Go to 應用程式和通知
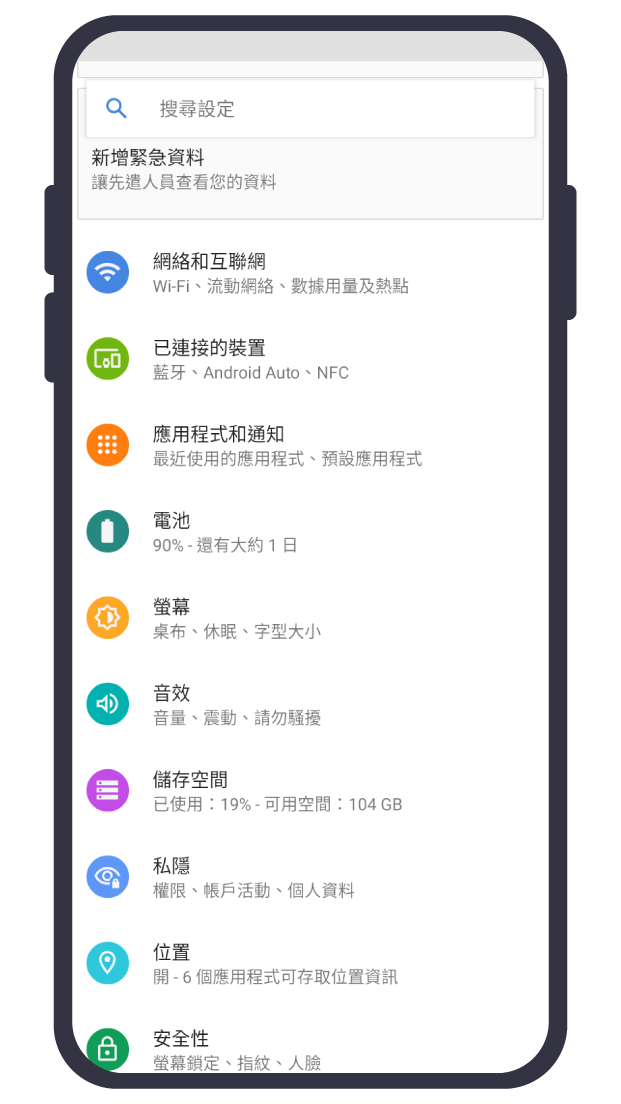This screenshot has width=621, height=1104. coord(310,445)
